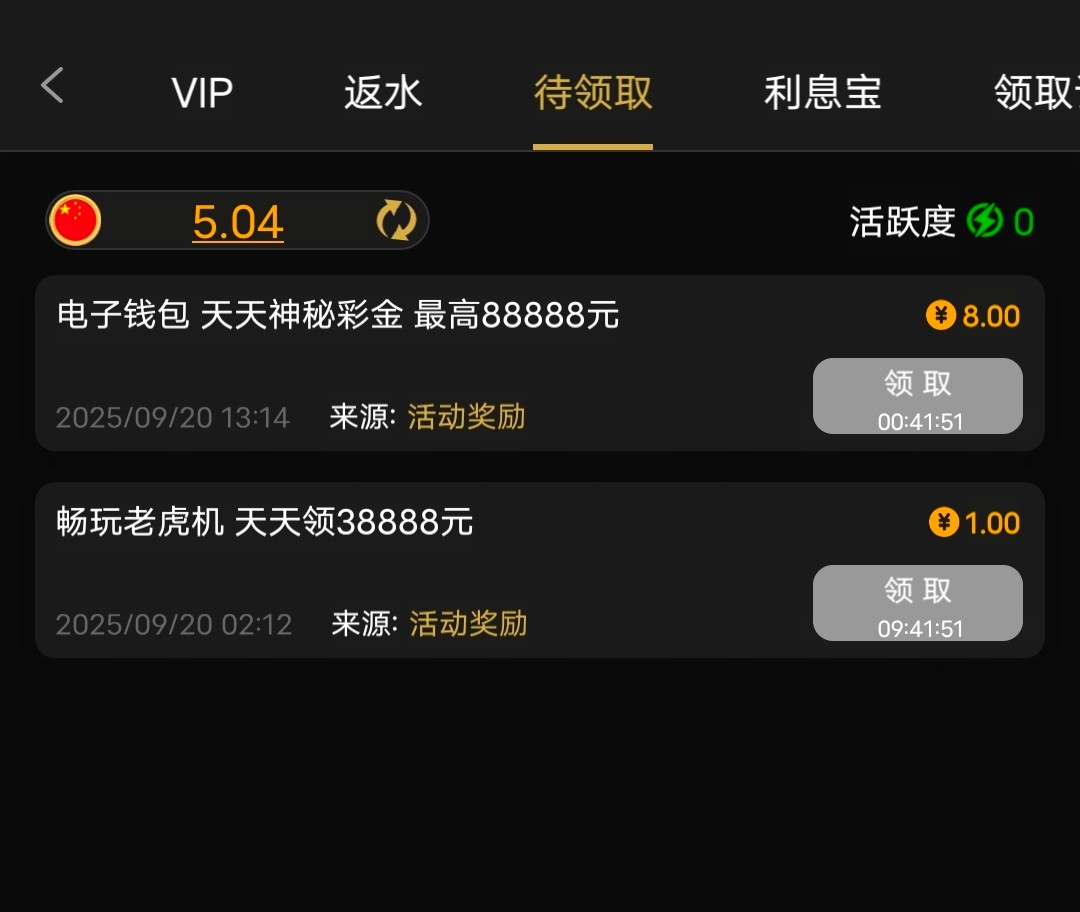Image resolution: width=1080 pixels, height=912 pixels.
Task: Switch to the VIP tab
Action: pyautogui.click(x=202, y=93)
